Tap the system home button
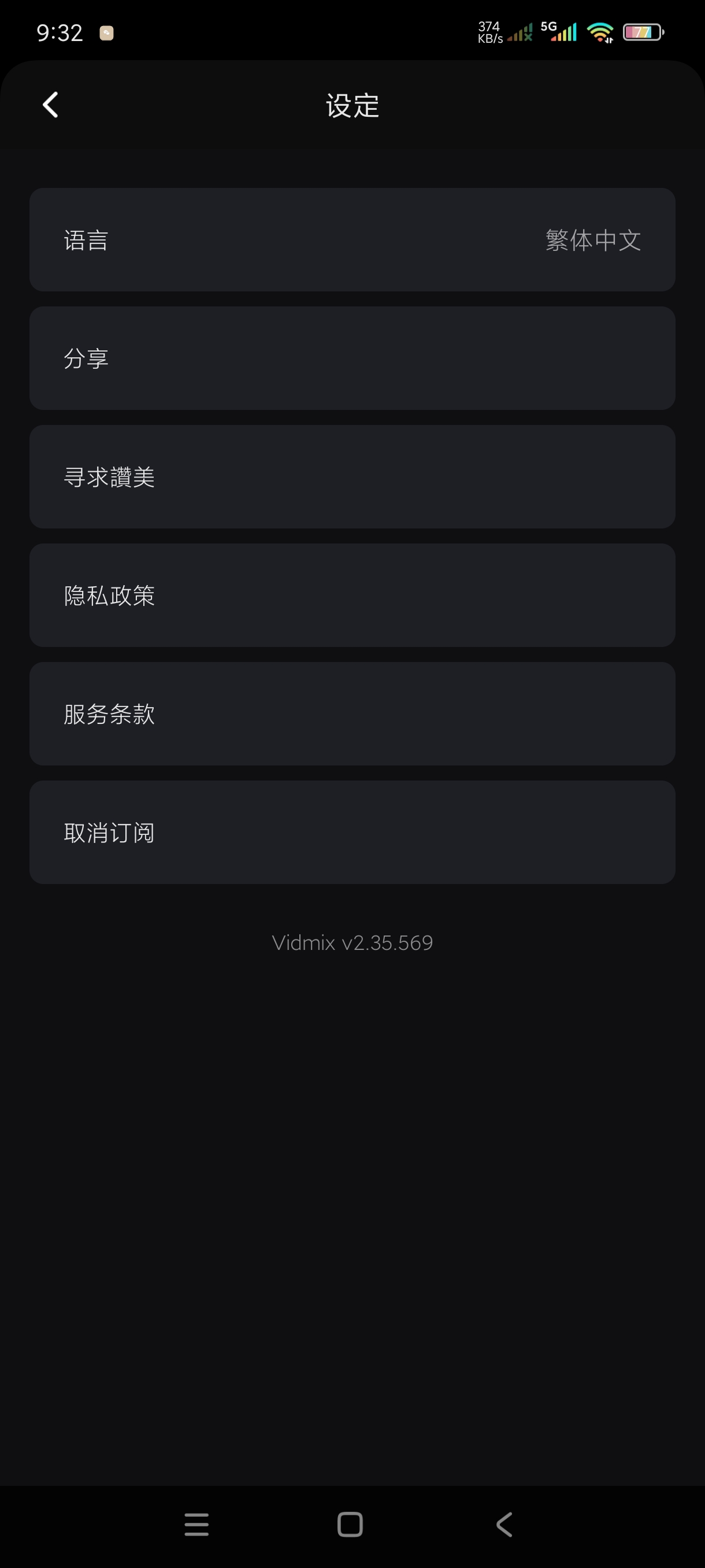The width and height of the screenshot is (705, 1568). point(350,1524)
